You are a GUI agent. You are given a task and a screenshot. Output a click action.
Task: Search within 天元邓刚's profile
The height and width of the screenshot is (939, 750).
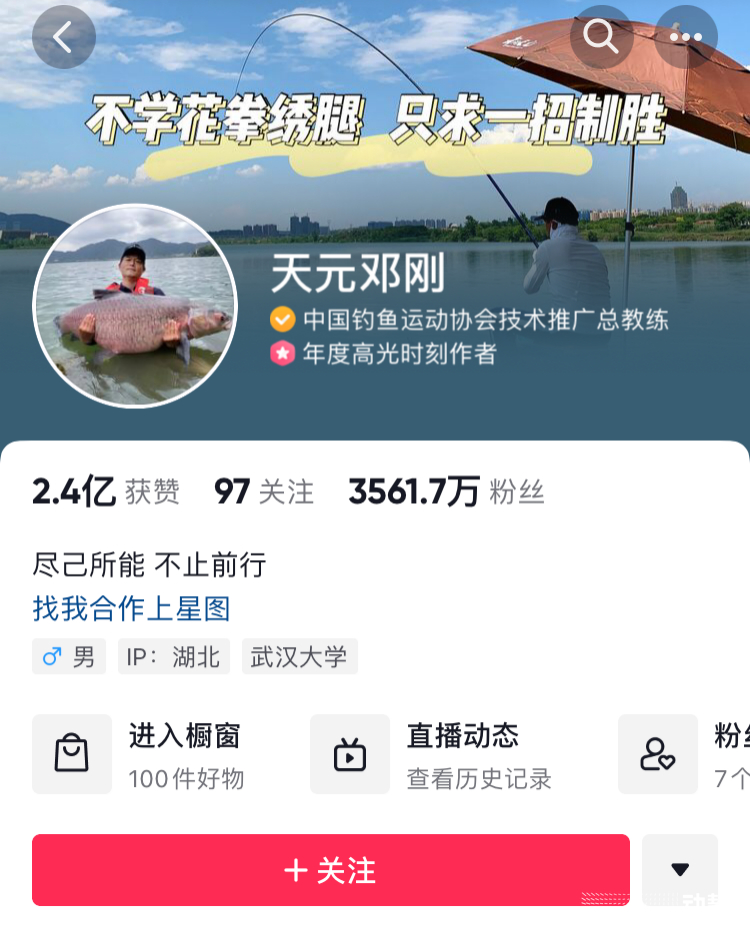(601, 37)
